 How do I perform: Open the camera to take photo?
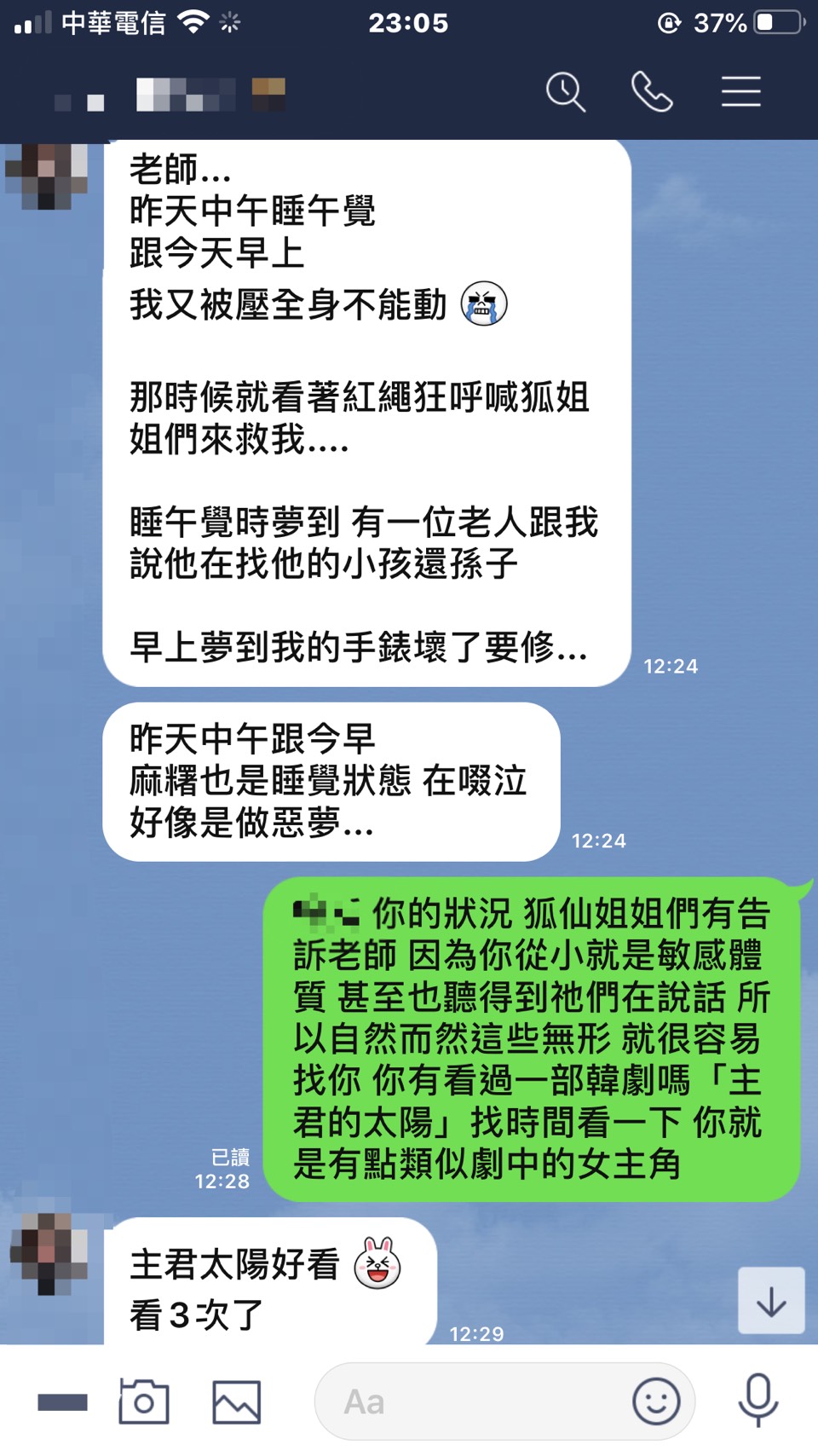pos(144,1401)
